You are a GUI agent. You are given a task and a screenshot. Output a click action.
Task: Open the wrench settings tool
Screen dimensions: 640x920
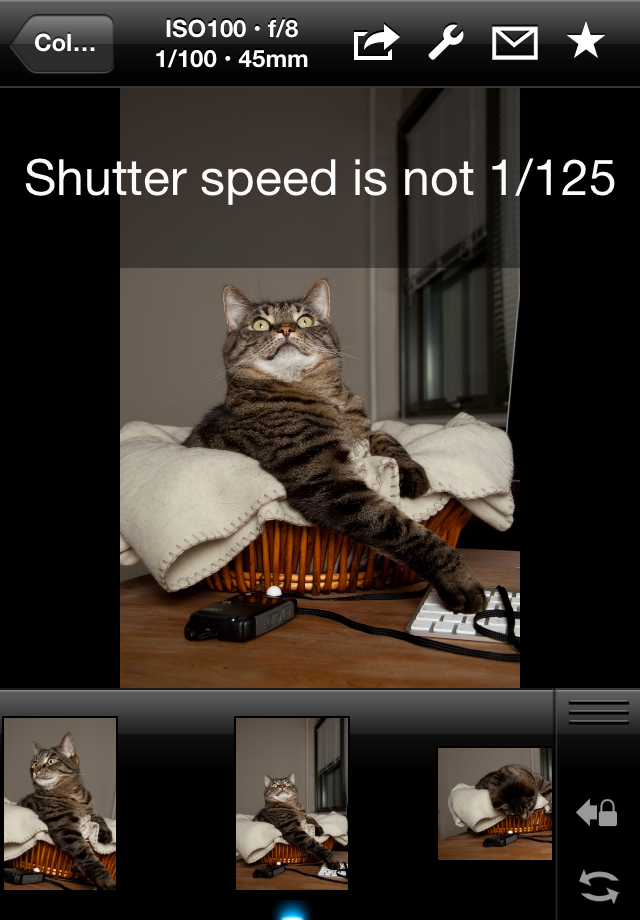[446, 43]
